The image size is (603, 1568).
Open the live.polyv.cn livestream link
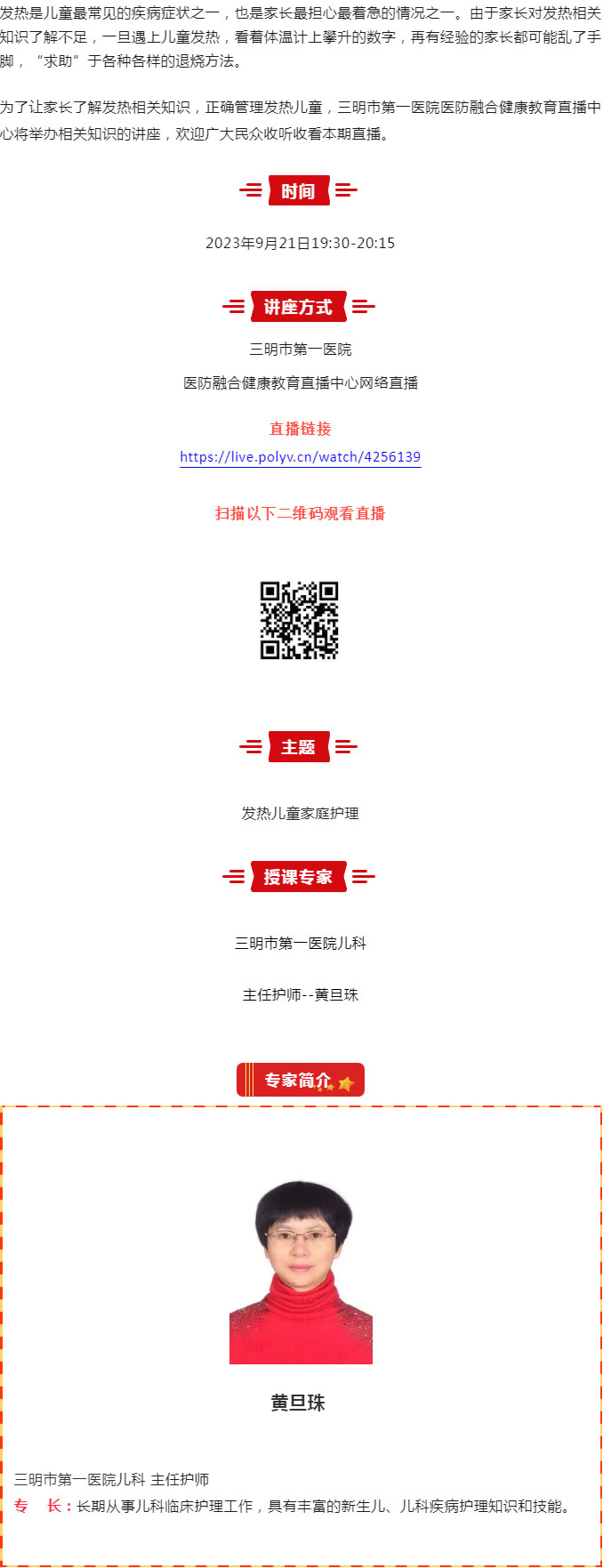tap(300, 457)
